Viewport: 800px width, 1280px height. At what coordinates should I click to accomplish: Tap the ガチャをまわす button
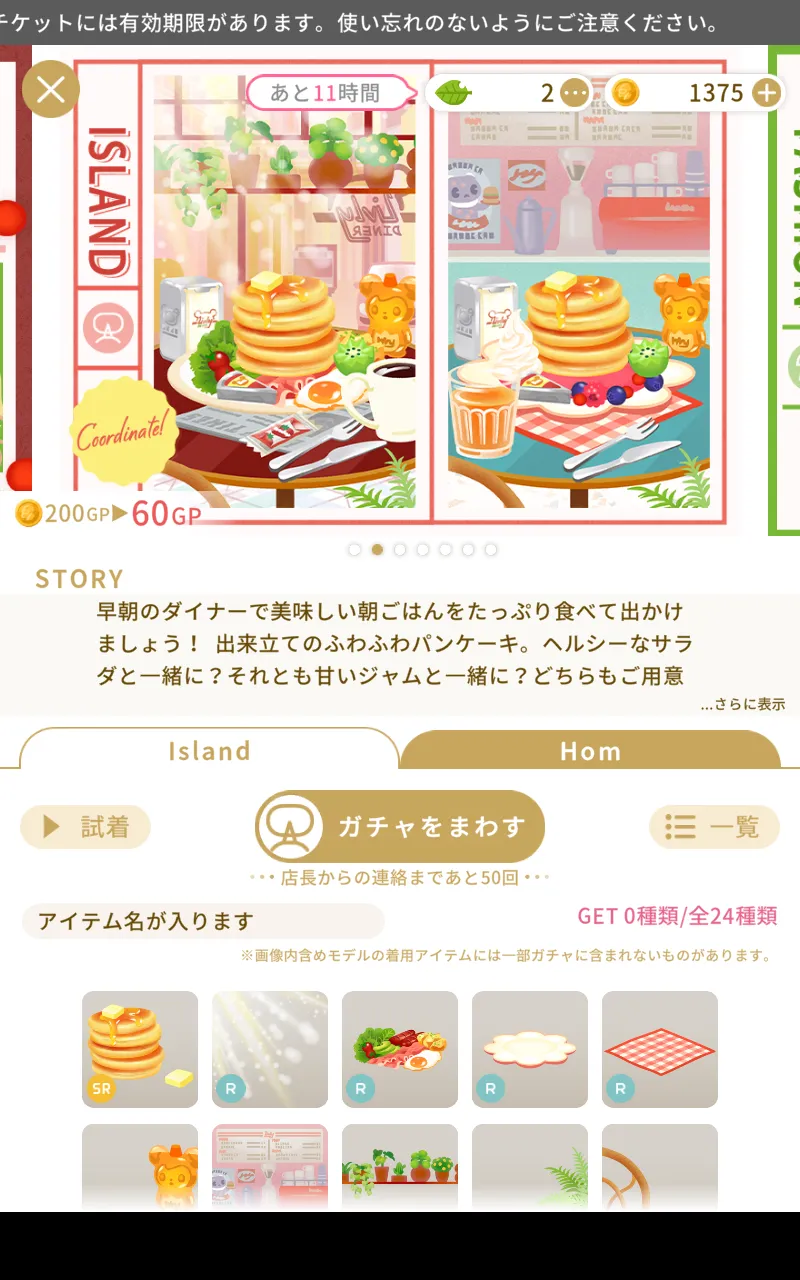coord(400,827)
